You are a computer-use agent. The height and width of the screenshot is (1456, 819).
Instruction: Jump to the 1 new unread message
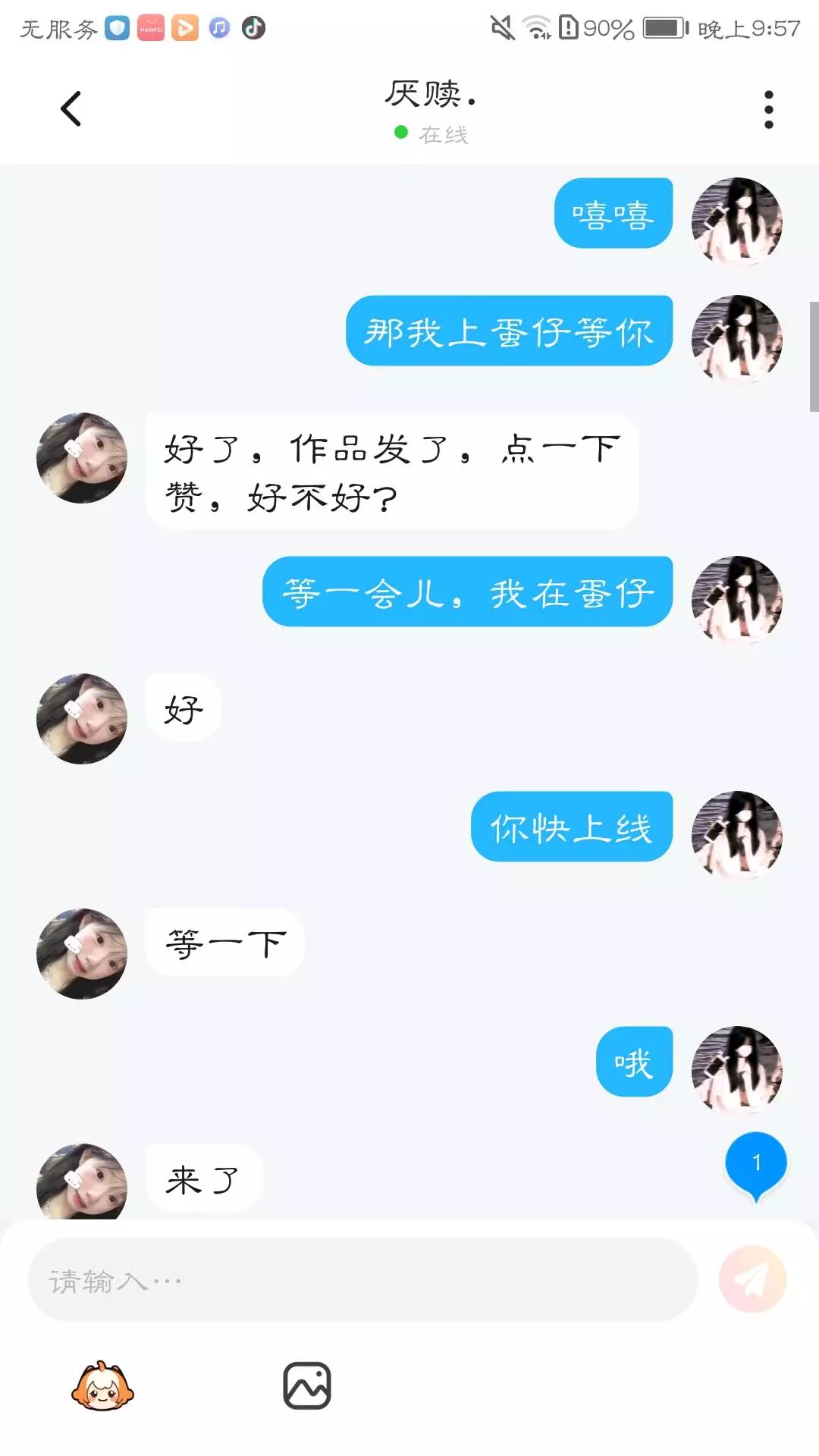756,1164
